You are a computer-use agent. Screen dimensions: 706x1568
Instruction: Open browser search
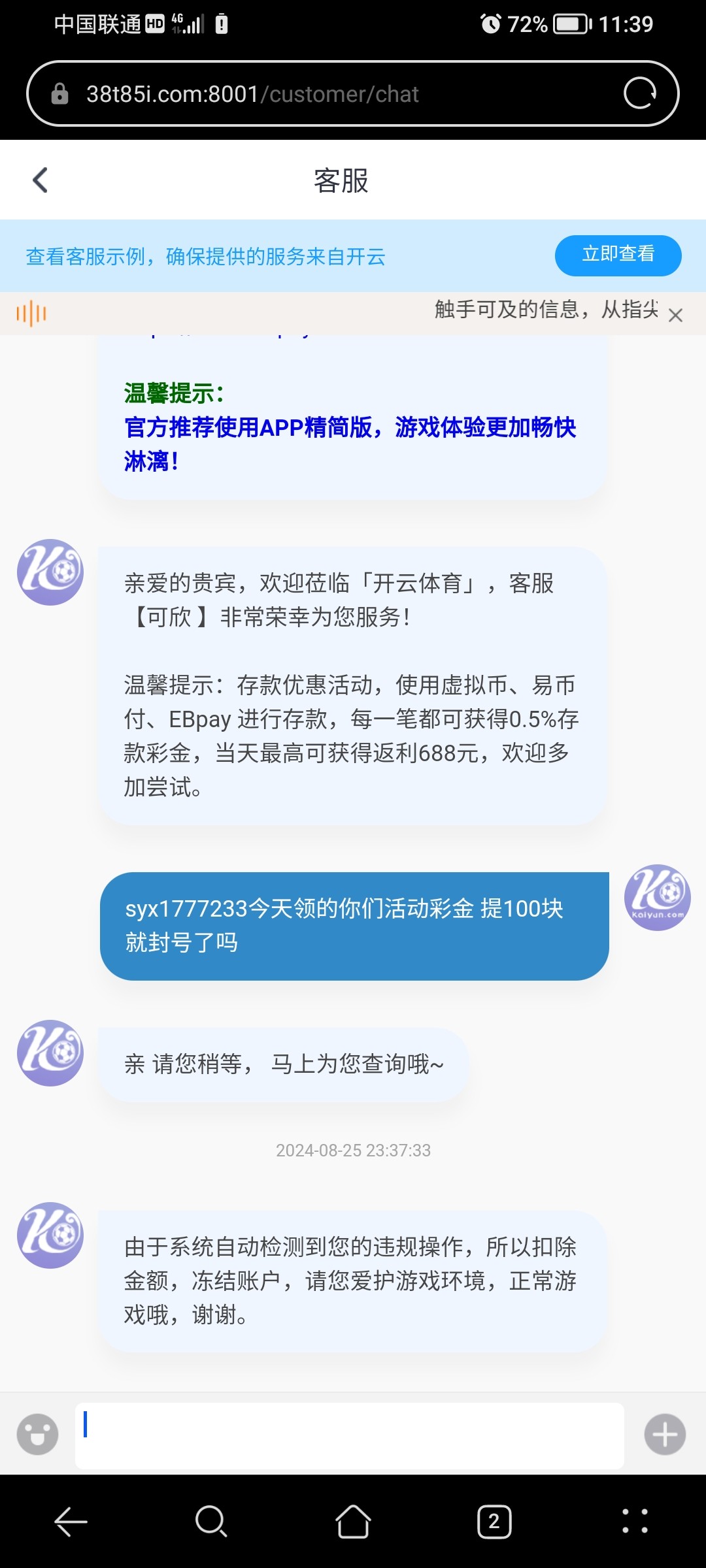(211, 1522)
